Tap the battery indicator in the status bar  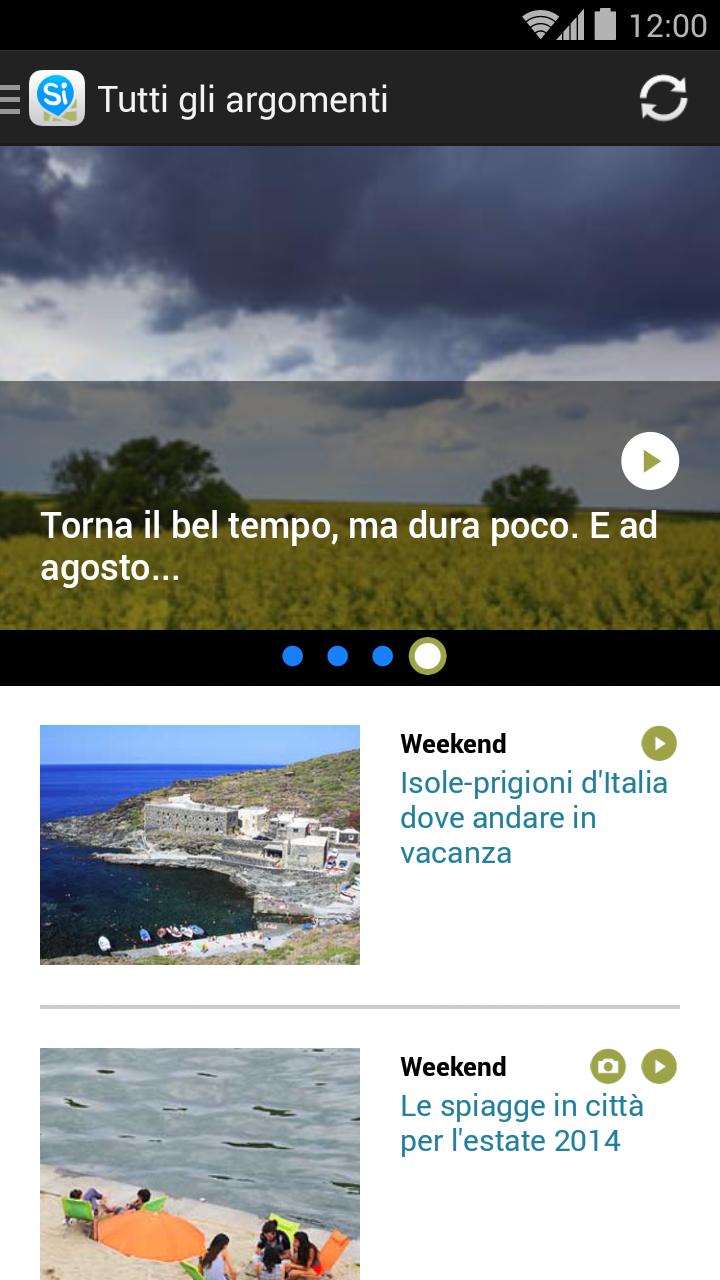click(x=604, y=27)
